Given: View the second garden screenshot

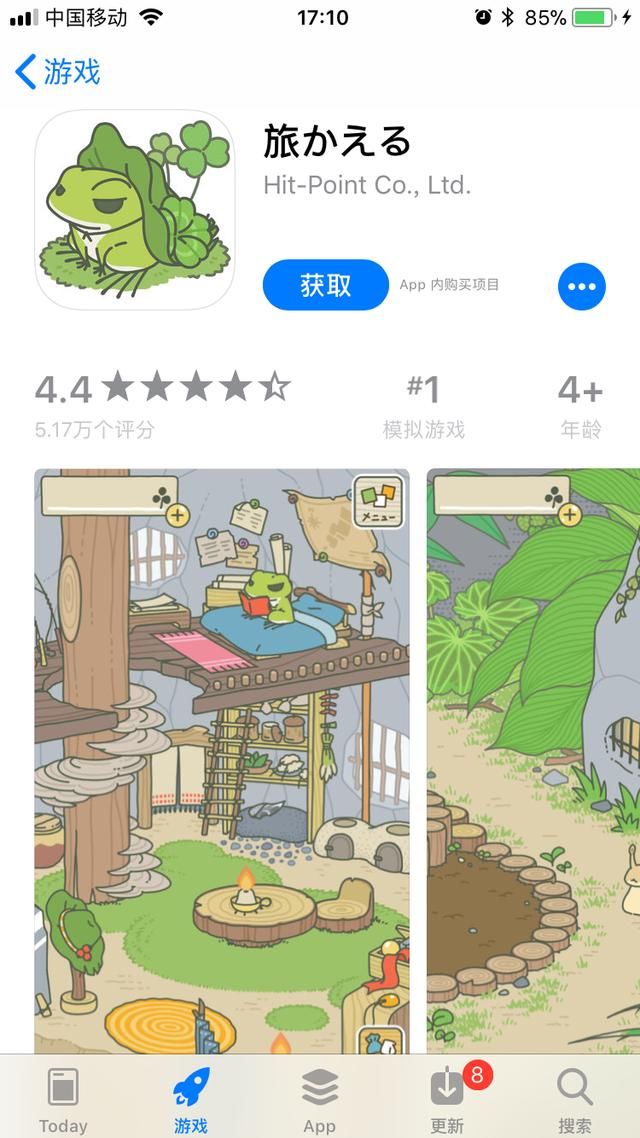Looking at the screenshot, I should pos(533,760).
